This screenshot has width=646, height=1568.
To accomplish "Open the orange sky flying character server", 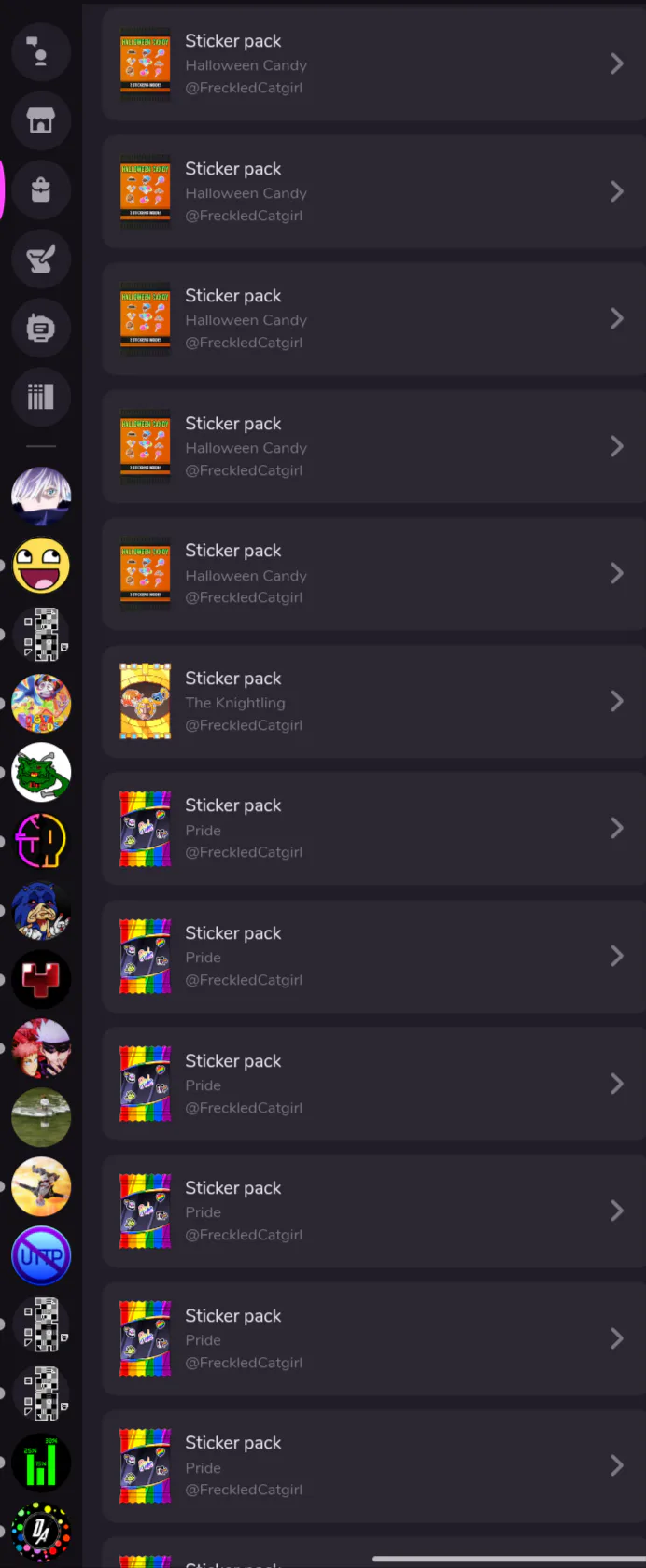I will coord(41,1186).
